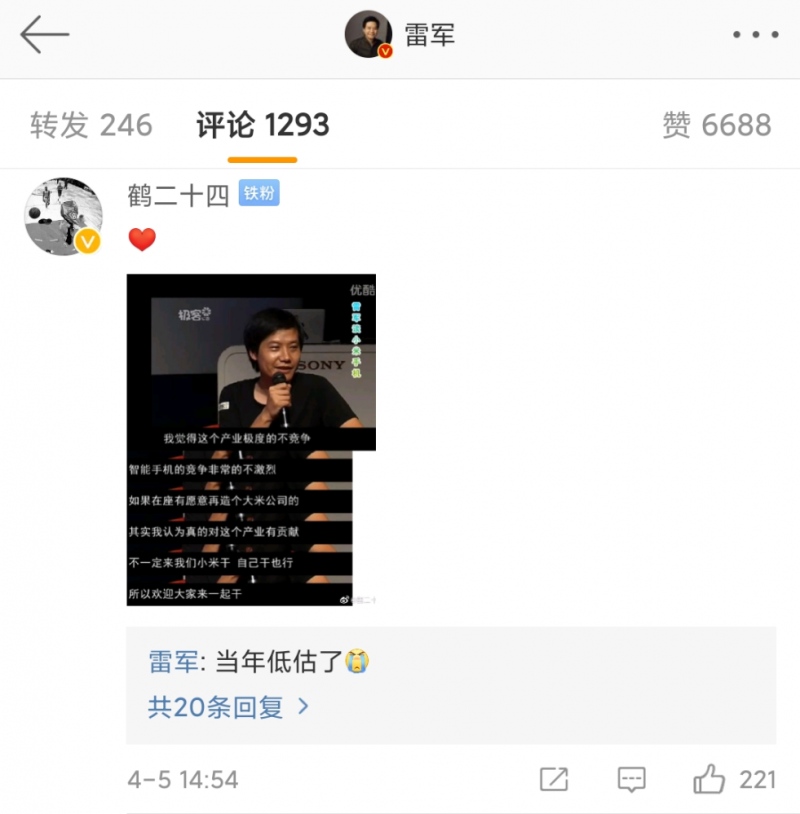Go back using the top-left arrow
Viewport: 800px width, 814px height.
pos(44,35)
